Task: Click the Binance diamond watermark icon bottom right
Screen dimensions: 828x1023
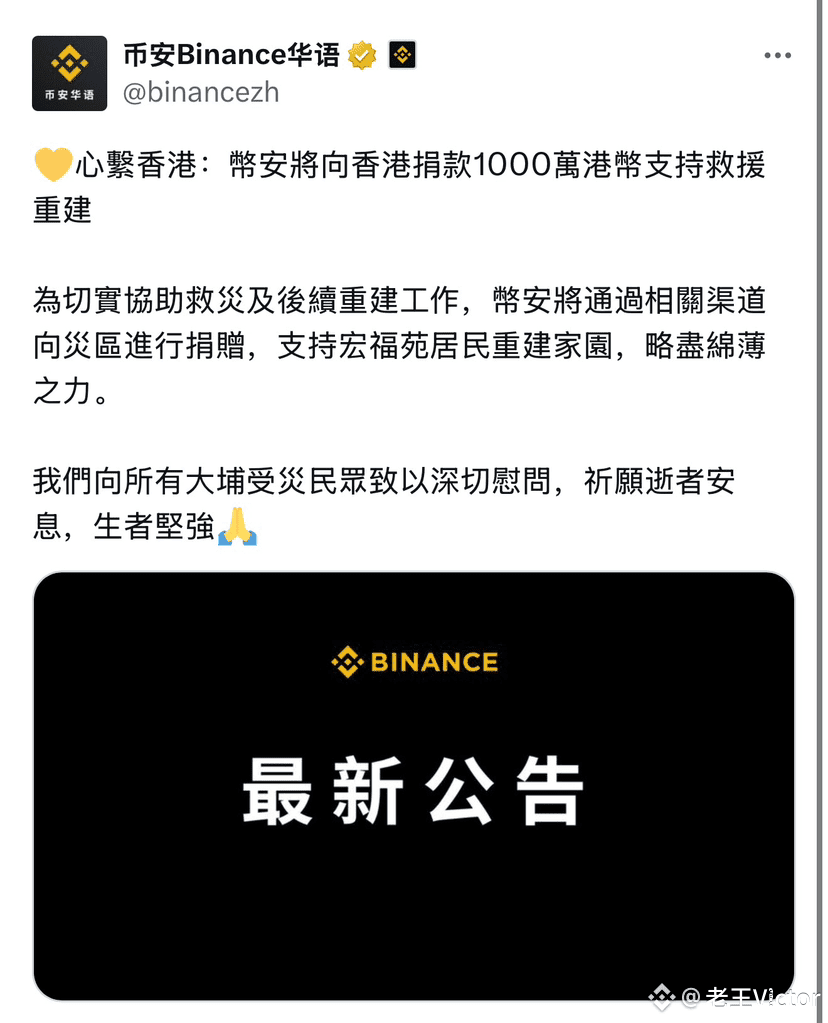Action: 661,996
